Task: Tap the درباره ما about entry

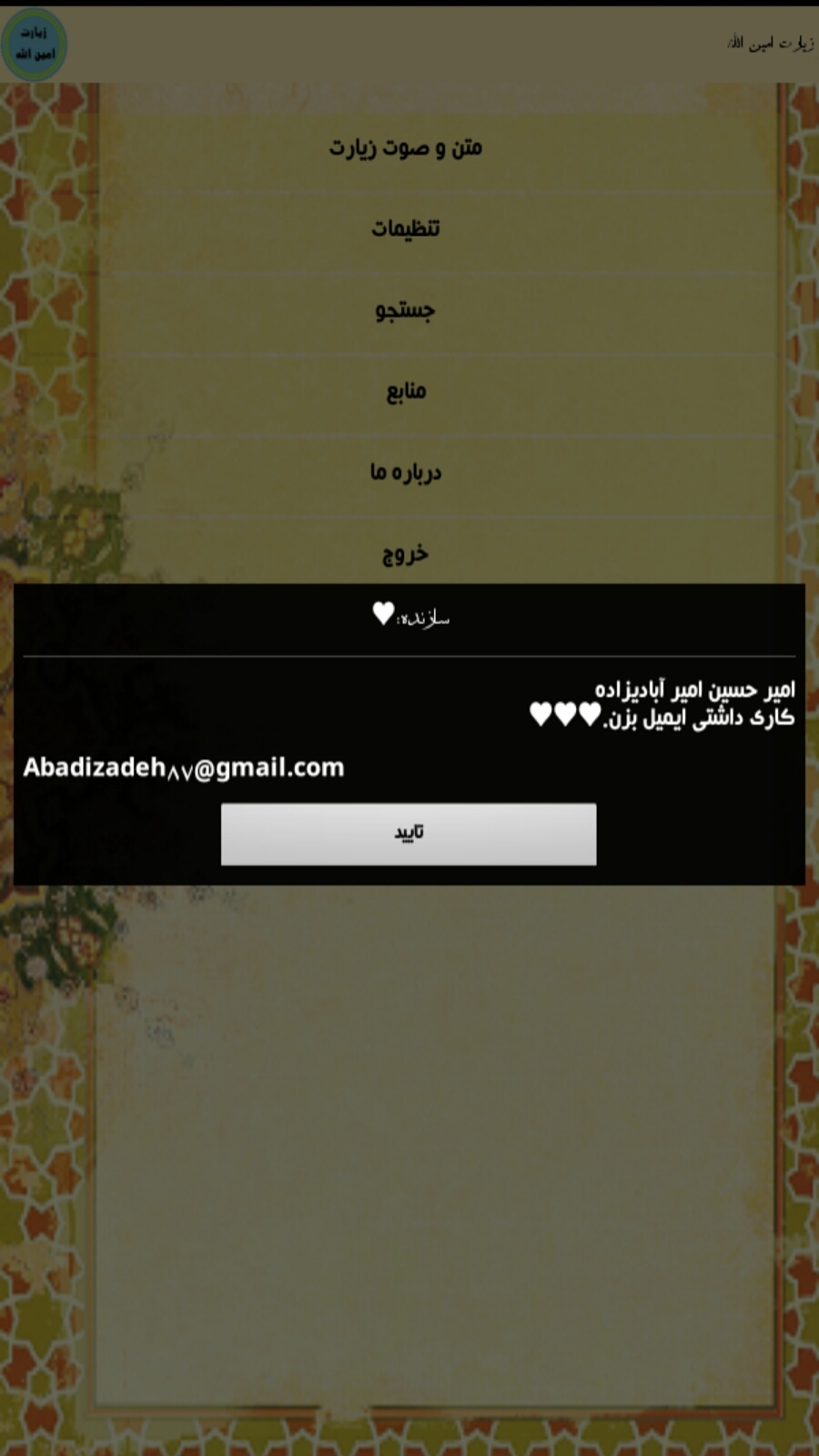Action: coord(406,472)
